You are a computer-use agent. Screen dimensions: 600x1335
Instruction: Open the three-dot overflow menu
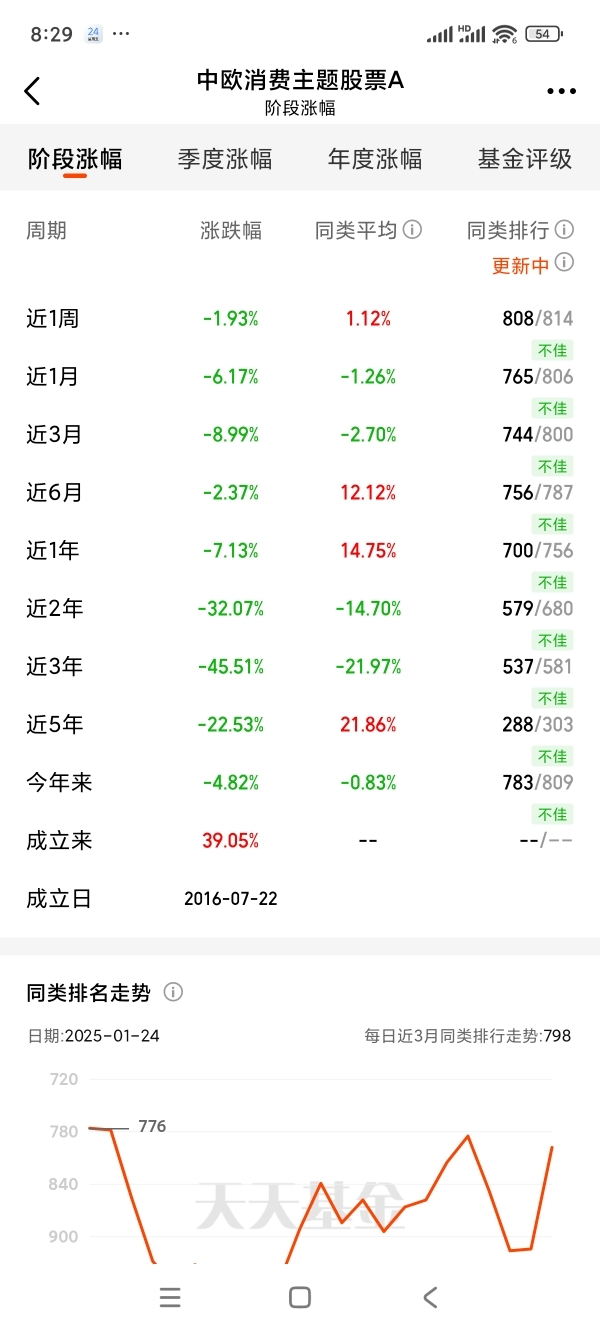point(561,91)
